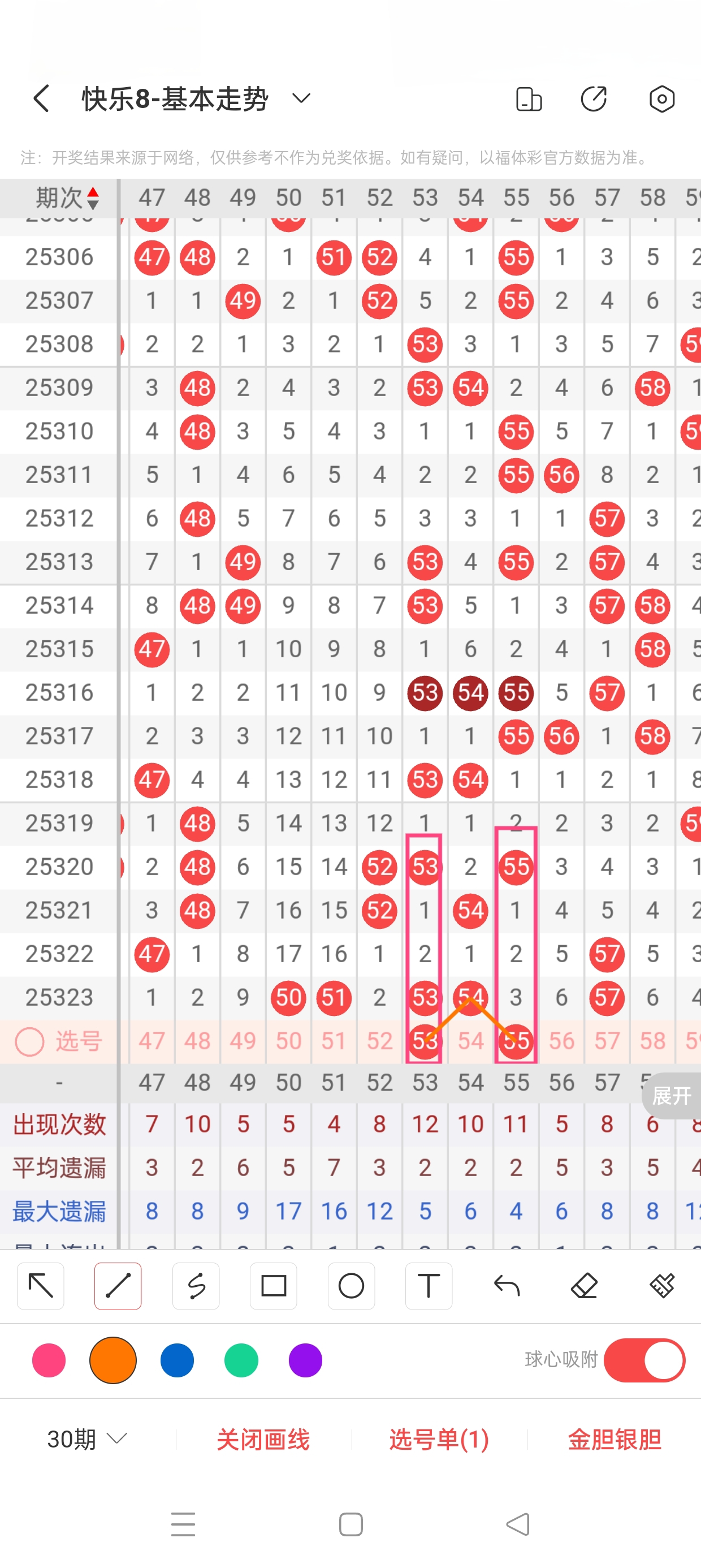Sort by 期次 column header
The height and width of the screenshot is (1568, 701).
click(x=66, y=198)
